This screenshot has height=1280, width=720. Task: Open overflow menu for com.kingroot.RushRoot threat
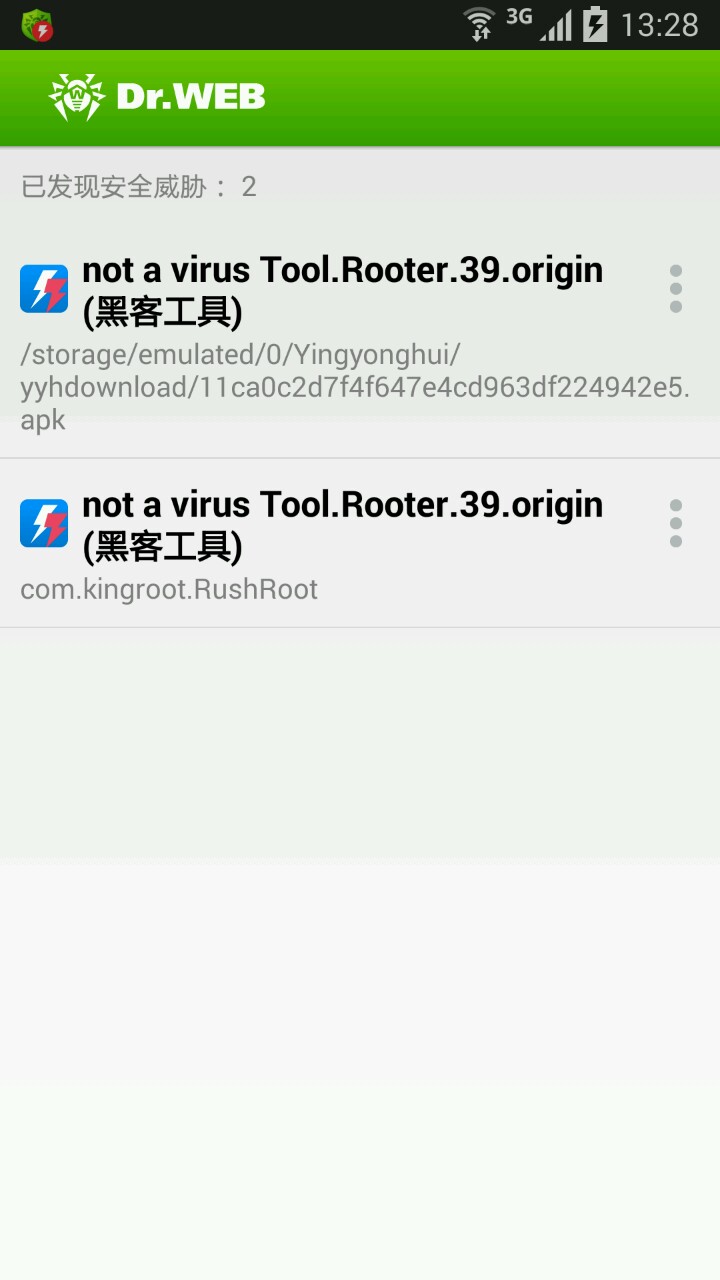coord(676,523)
